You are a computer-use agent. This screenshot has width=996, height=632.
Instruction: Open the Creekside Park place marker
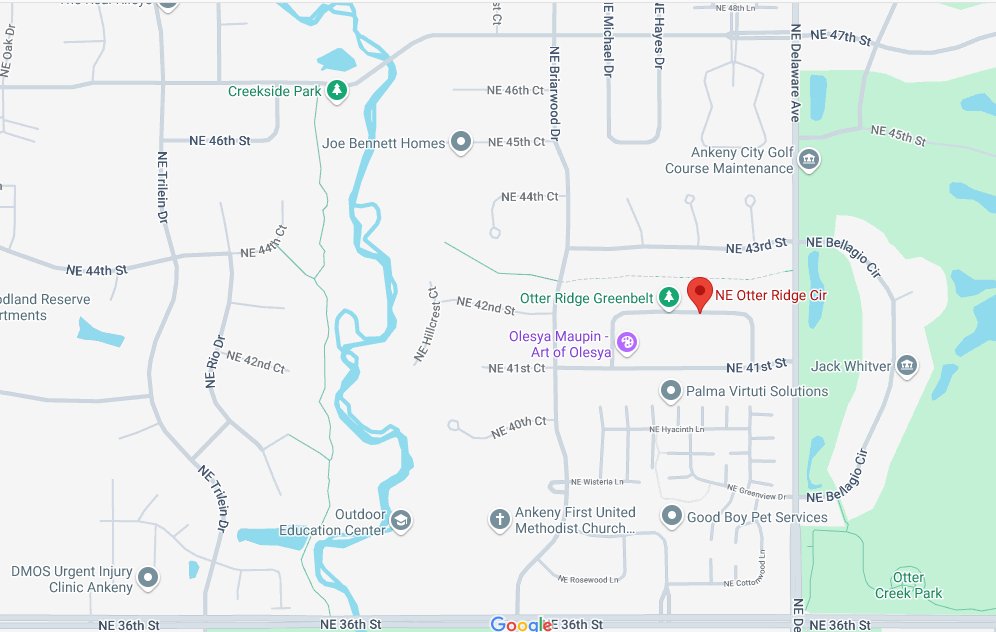point(338,91)
